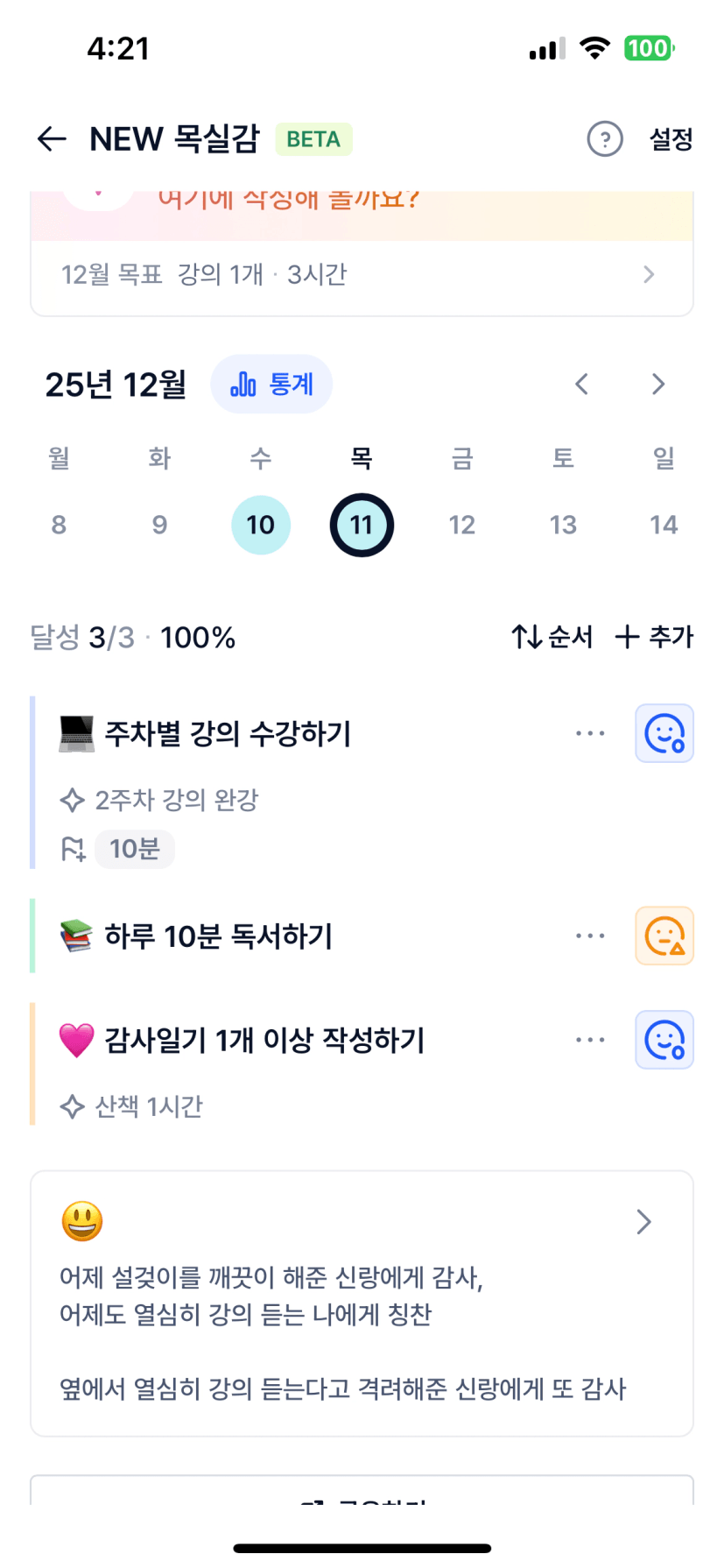This screenshot has height=1568, width=724.
Task: Select date 10 in the calendar
Action: (x=260, y=525)
